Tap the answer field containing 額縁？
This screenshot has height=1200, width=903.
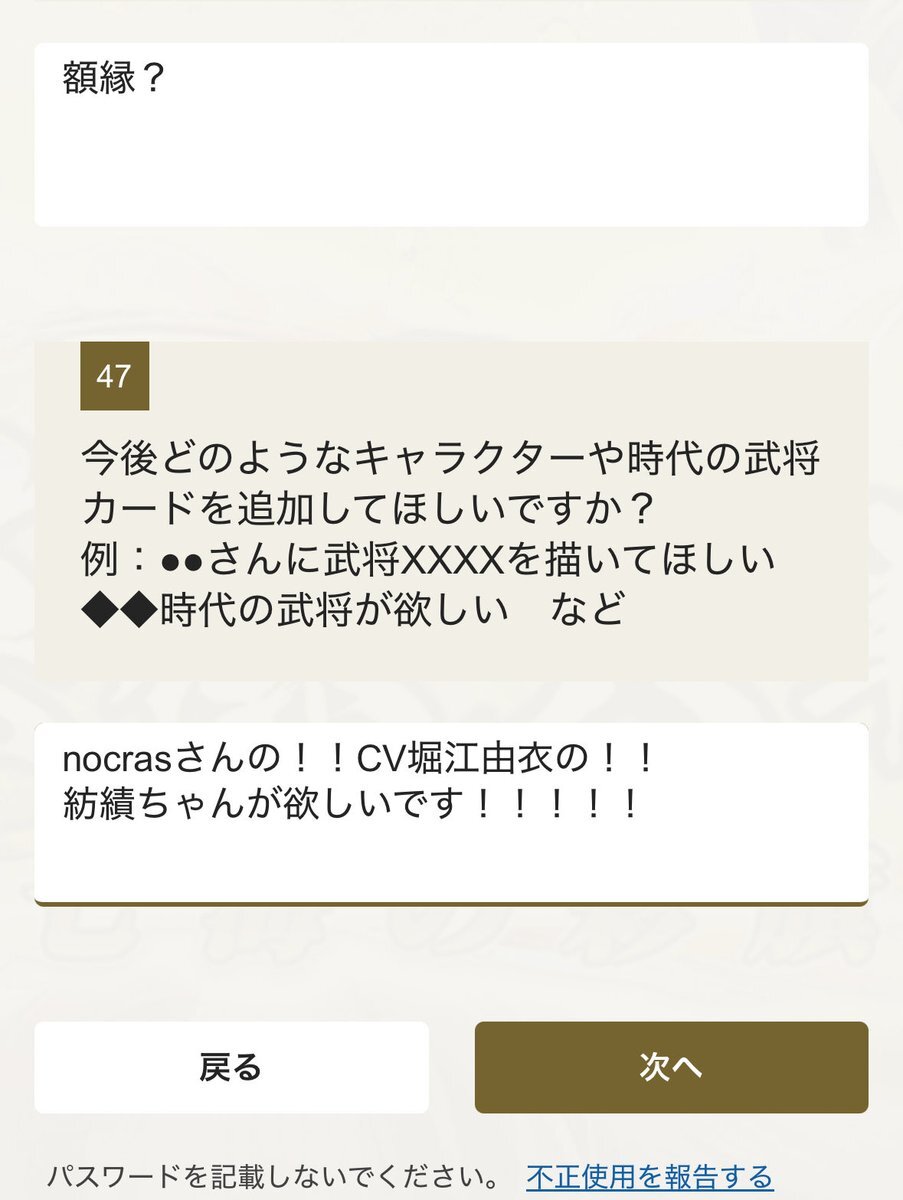click(451, 135)
